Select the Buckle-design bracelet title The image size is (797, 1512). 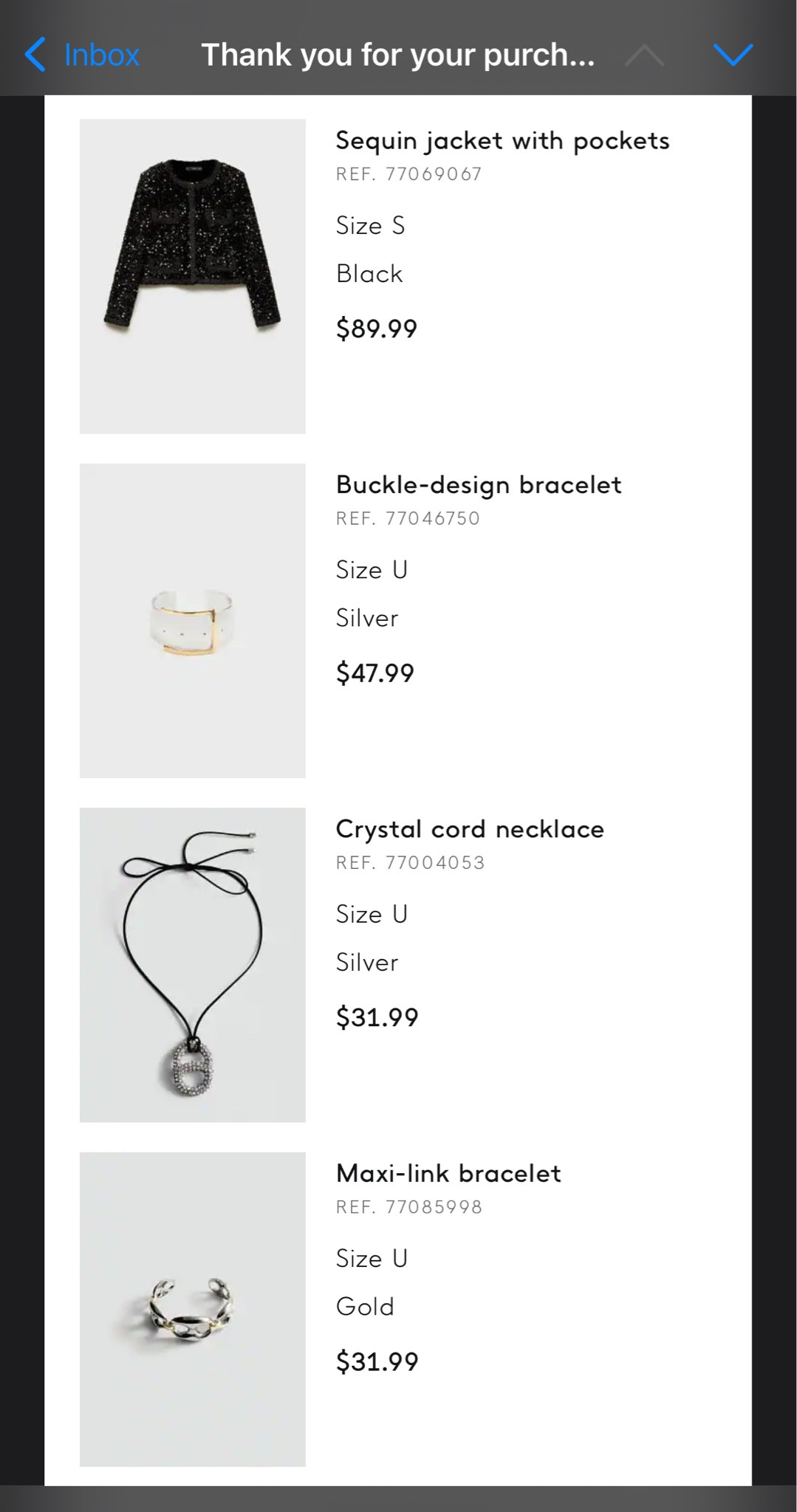point(479,485)
